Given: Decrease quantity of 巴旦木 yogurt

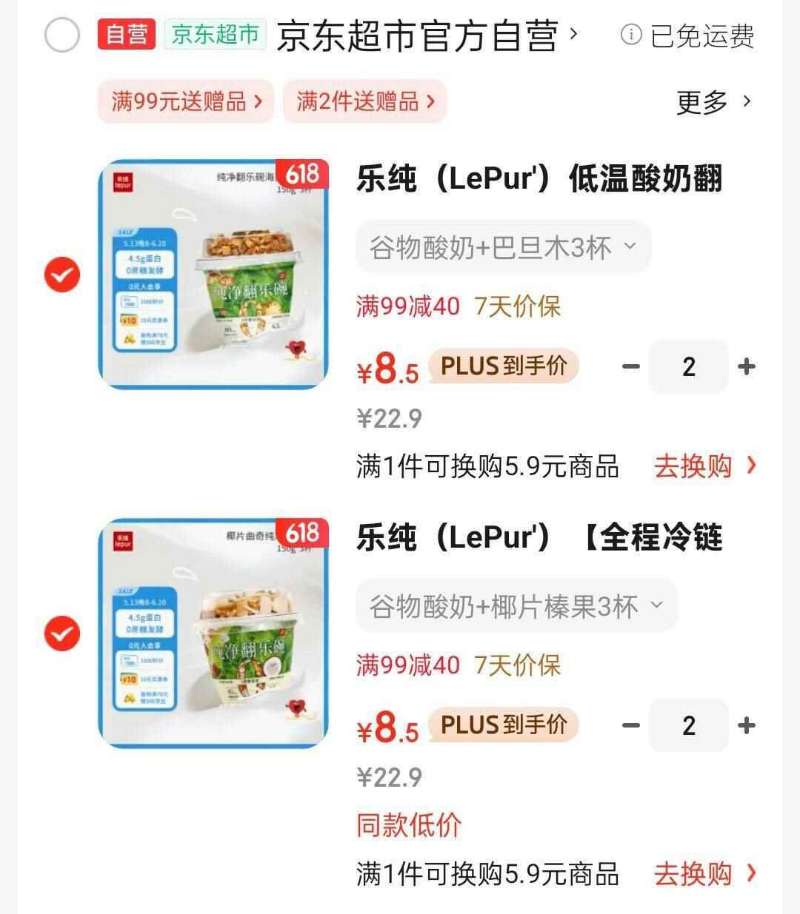Looking at the screenshot, I should click(x=630, y=367).
